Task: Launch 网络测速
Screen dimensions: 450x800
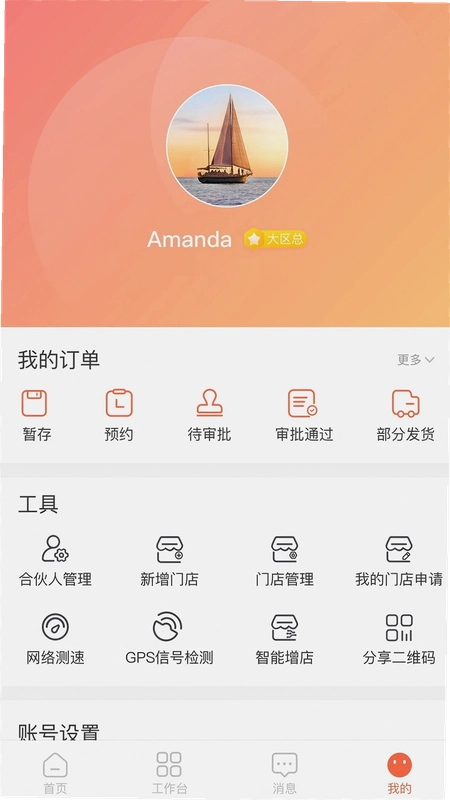Action: (x=55, y=639)
